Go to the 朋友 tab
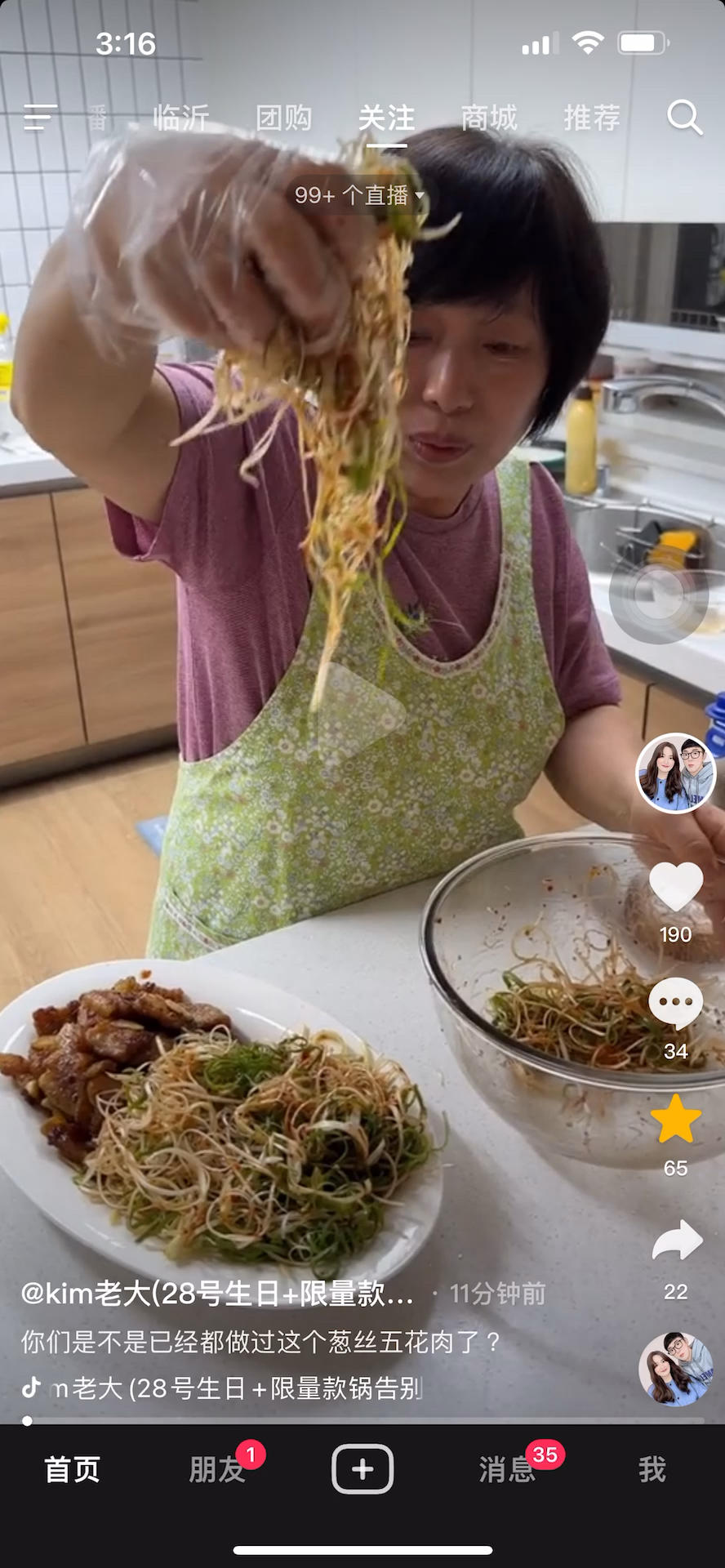Screen dimensions: 725x1568 pos(217,1469)
